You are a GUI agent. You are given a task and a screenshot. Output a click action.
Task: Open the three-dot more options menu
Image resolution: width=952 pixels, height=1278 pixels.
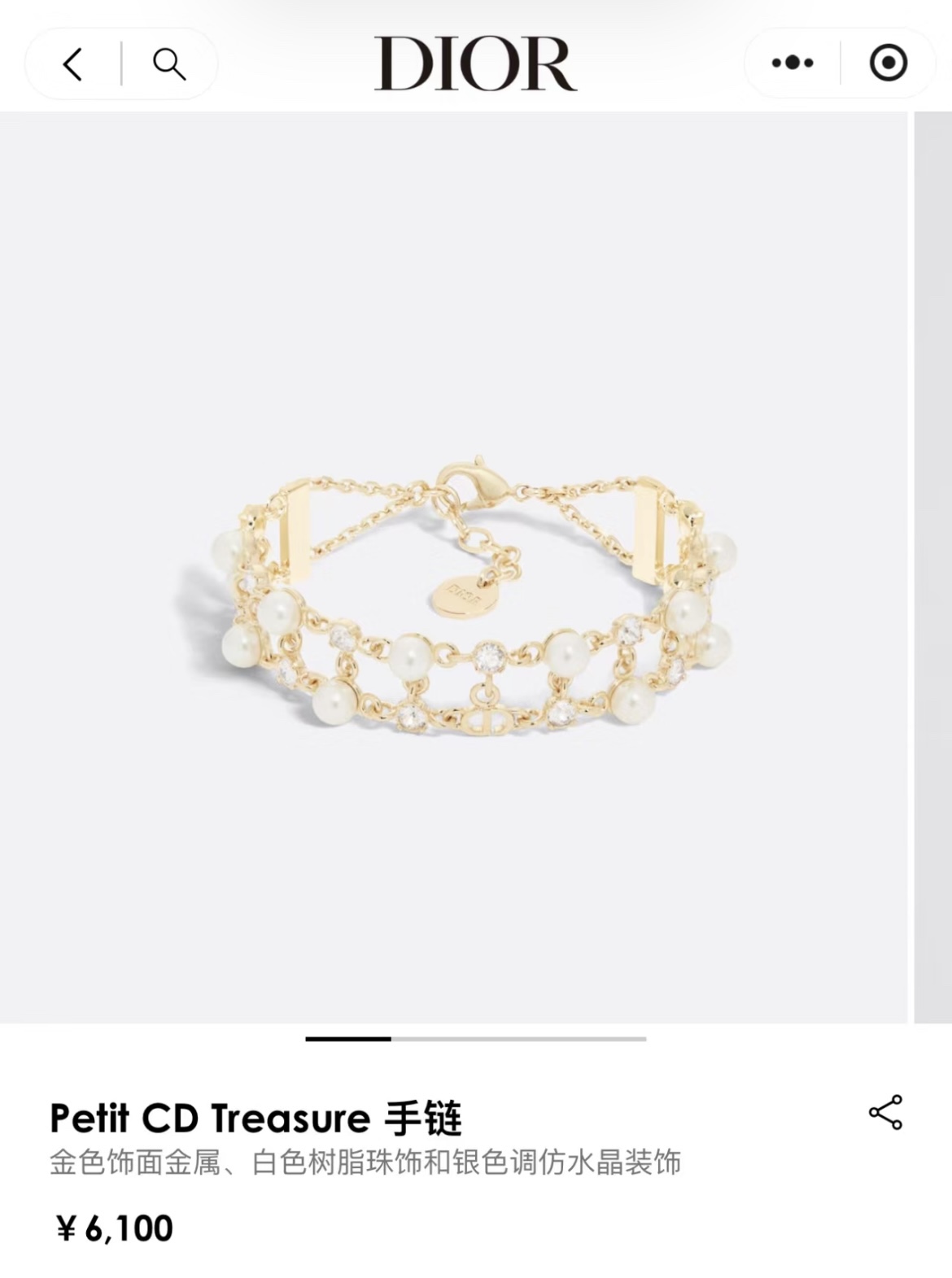(x=792, y=63)
